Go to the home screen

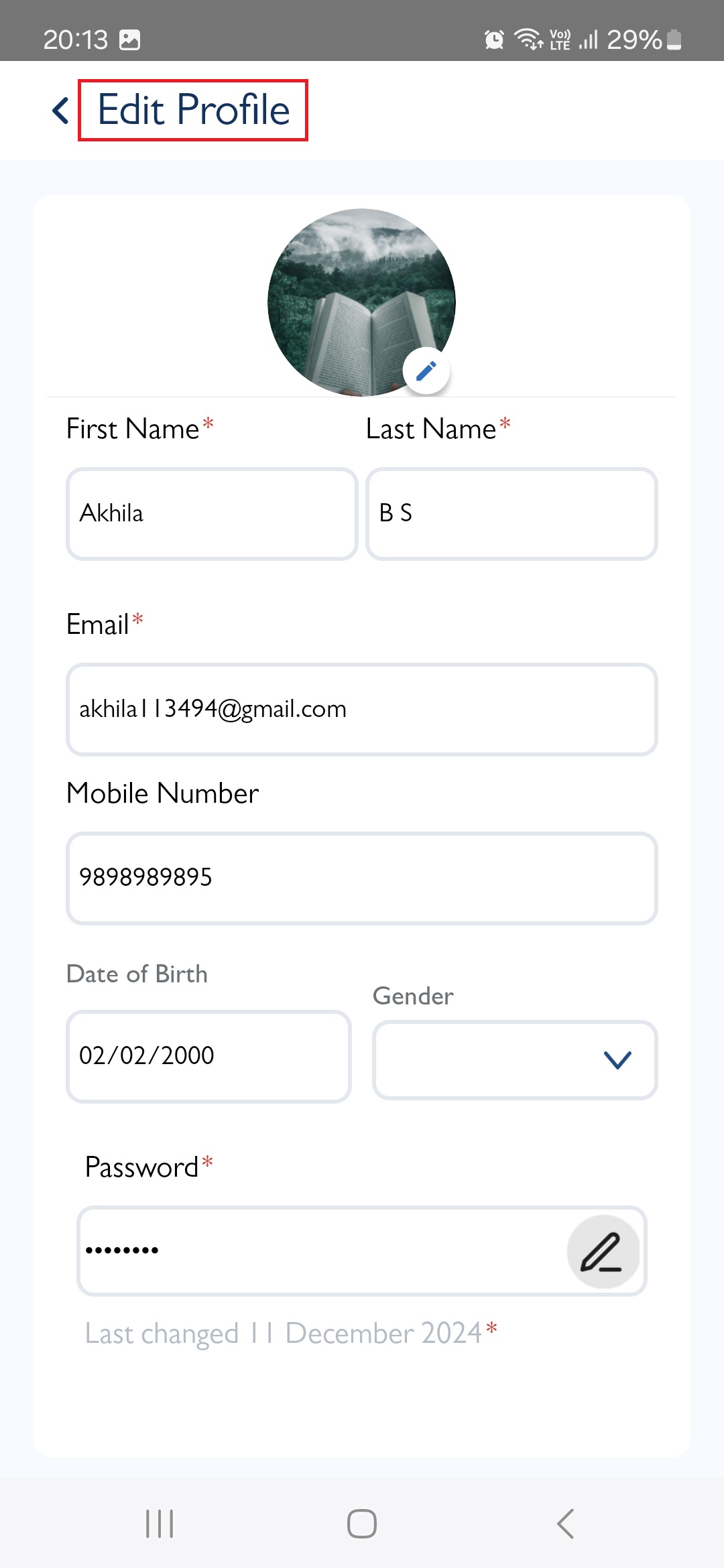click(x=362, y=1524)
